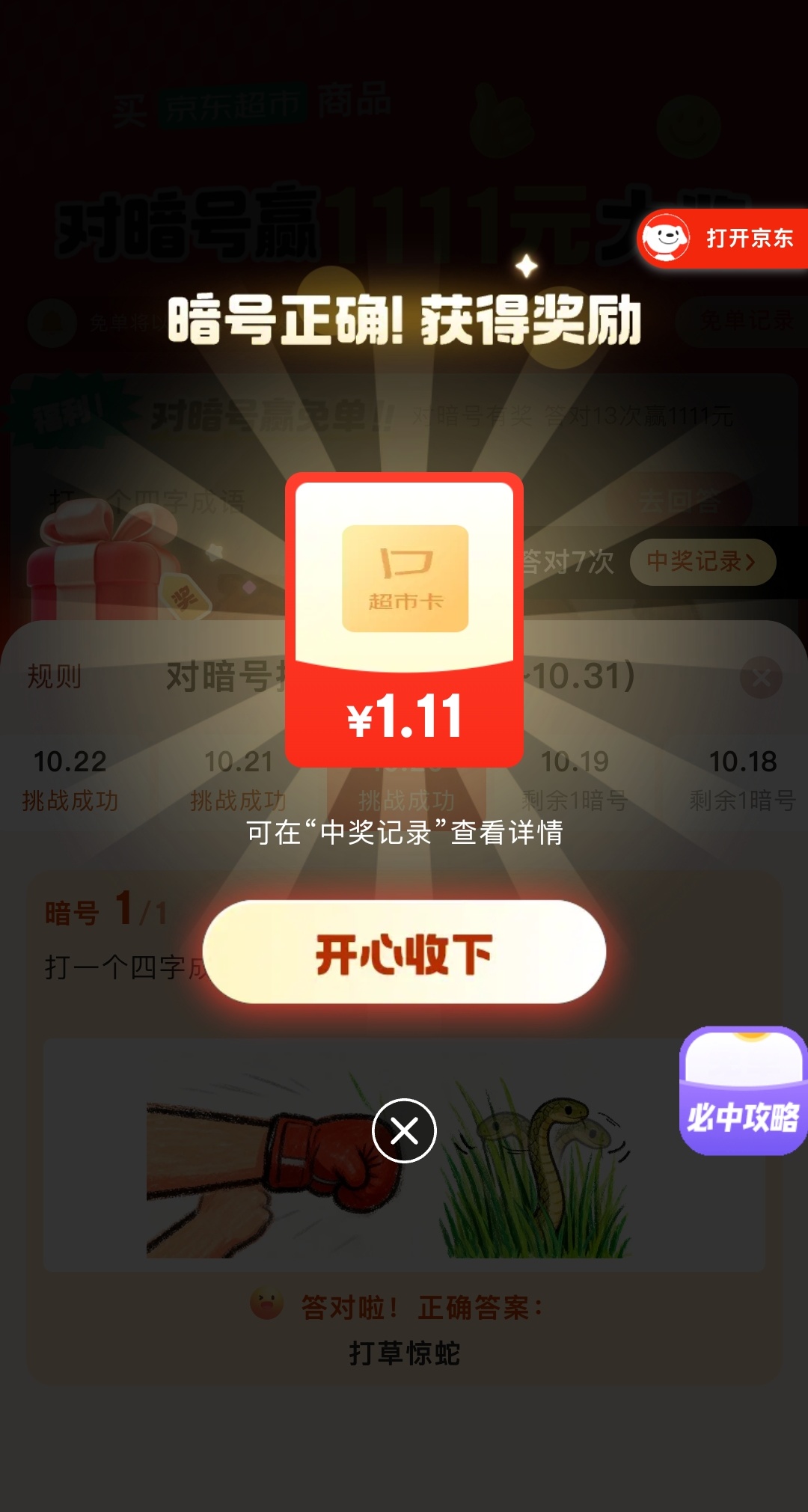
Task: Dismiss the reward popup with the X
Action: (404, 1130)
